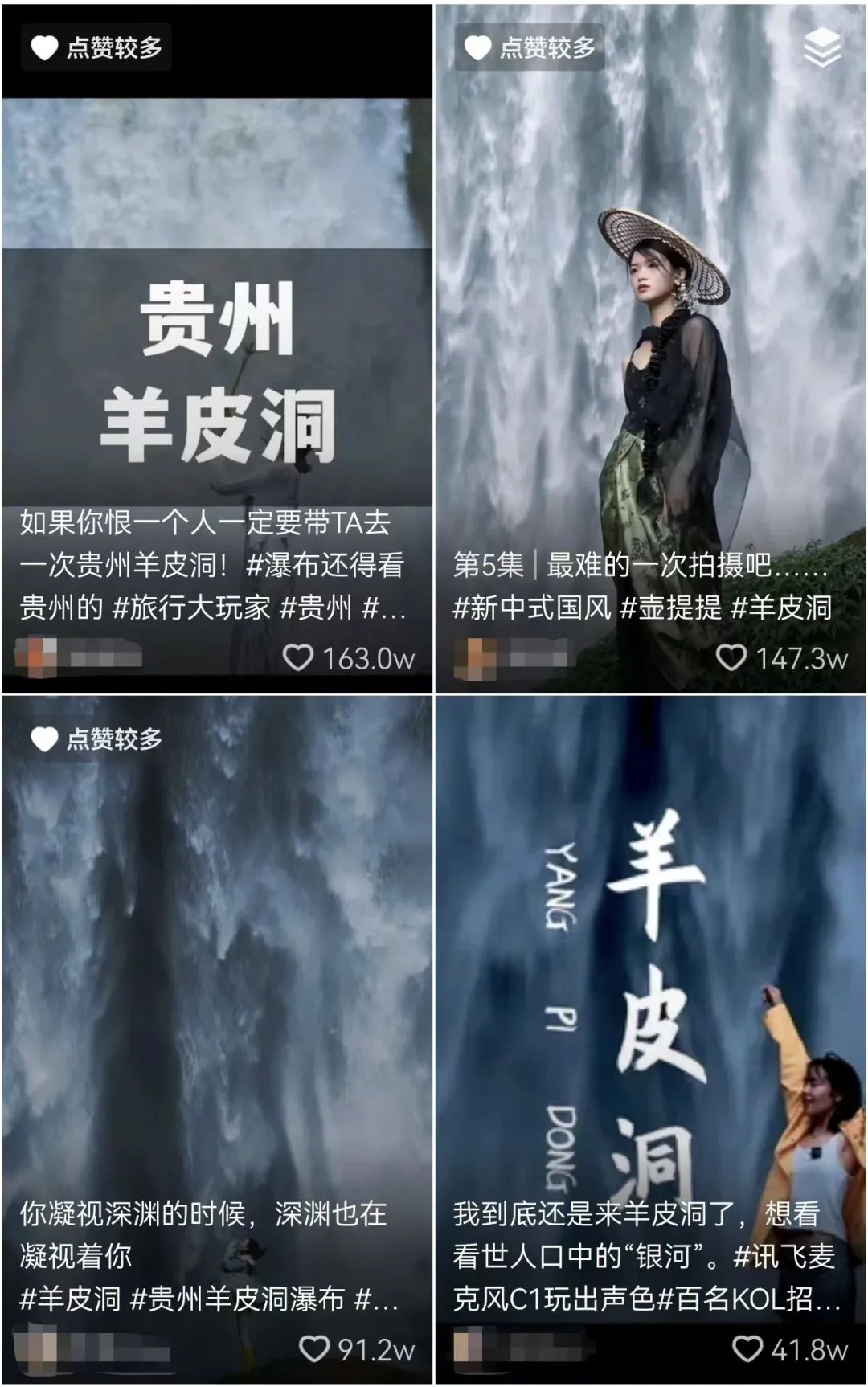Like the video with 147.3w likes

[731, 658]
